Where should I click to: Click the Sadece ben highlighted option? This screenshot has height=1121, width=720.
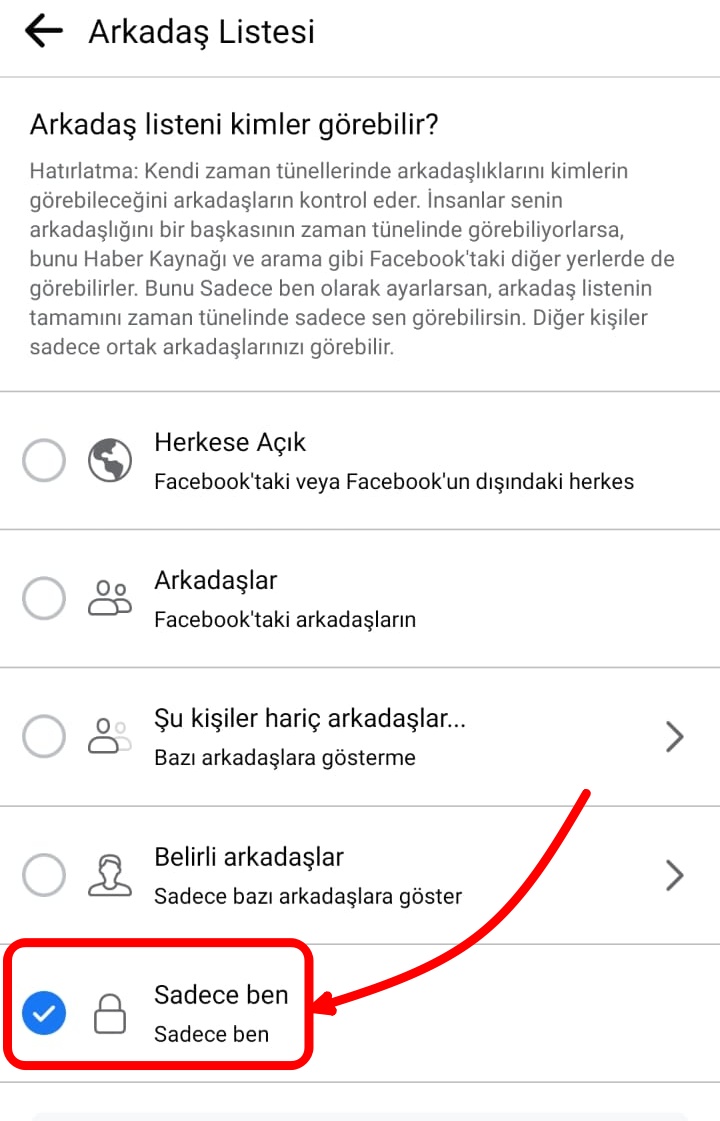[x=222, y=995]
